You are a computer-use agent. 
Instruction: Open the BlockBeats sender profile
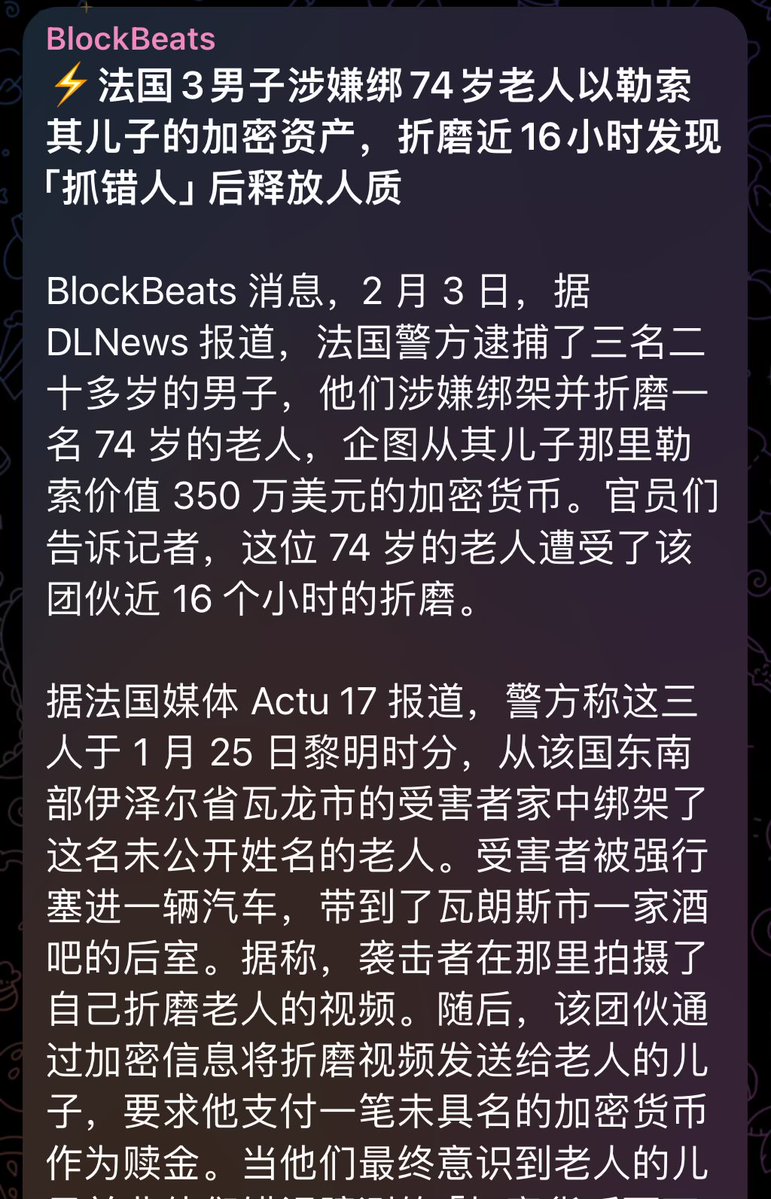point(130,39)
